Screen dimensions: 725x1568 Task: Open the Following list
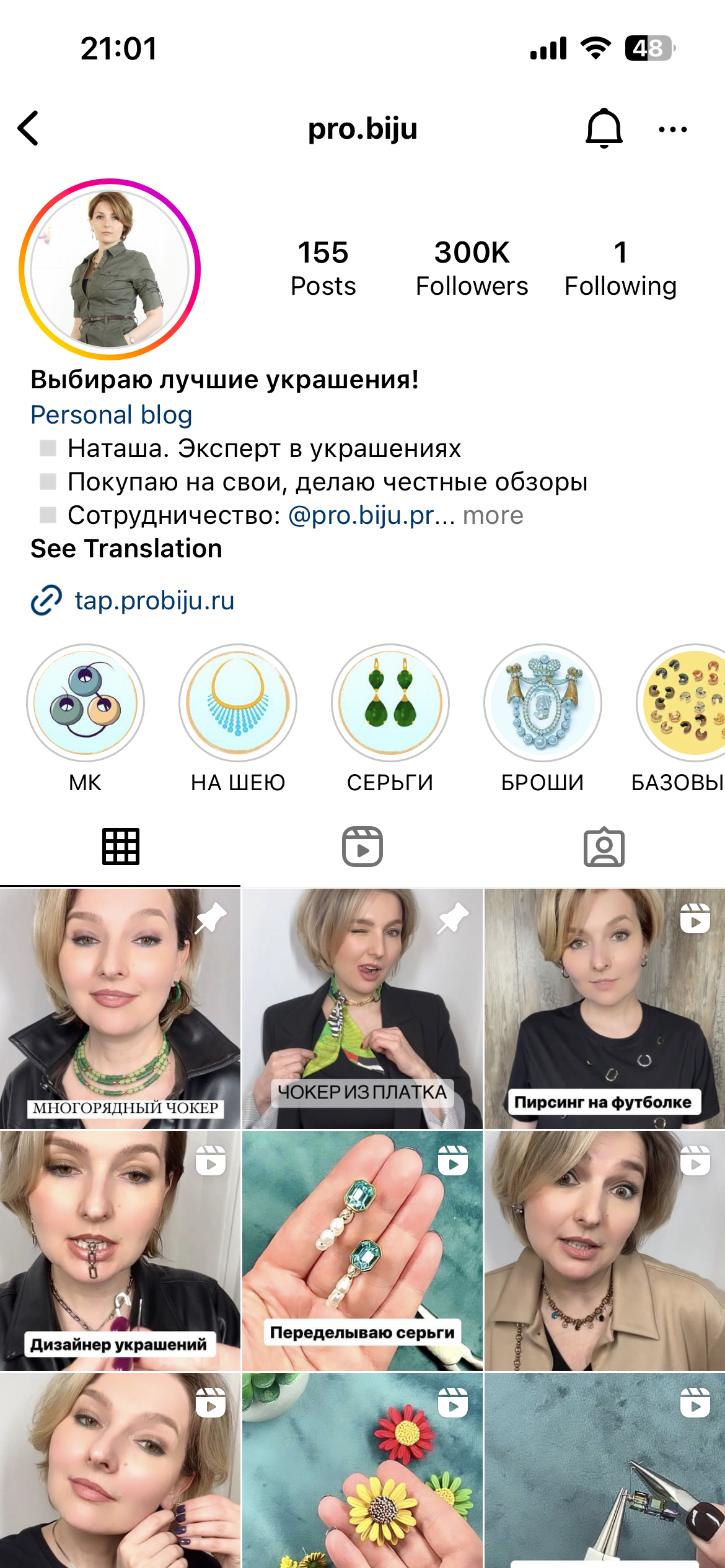point(620,268)
